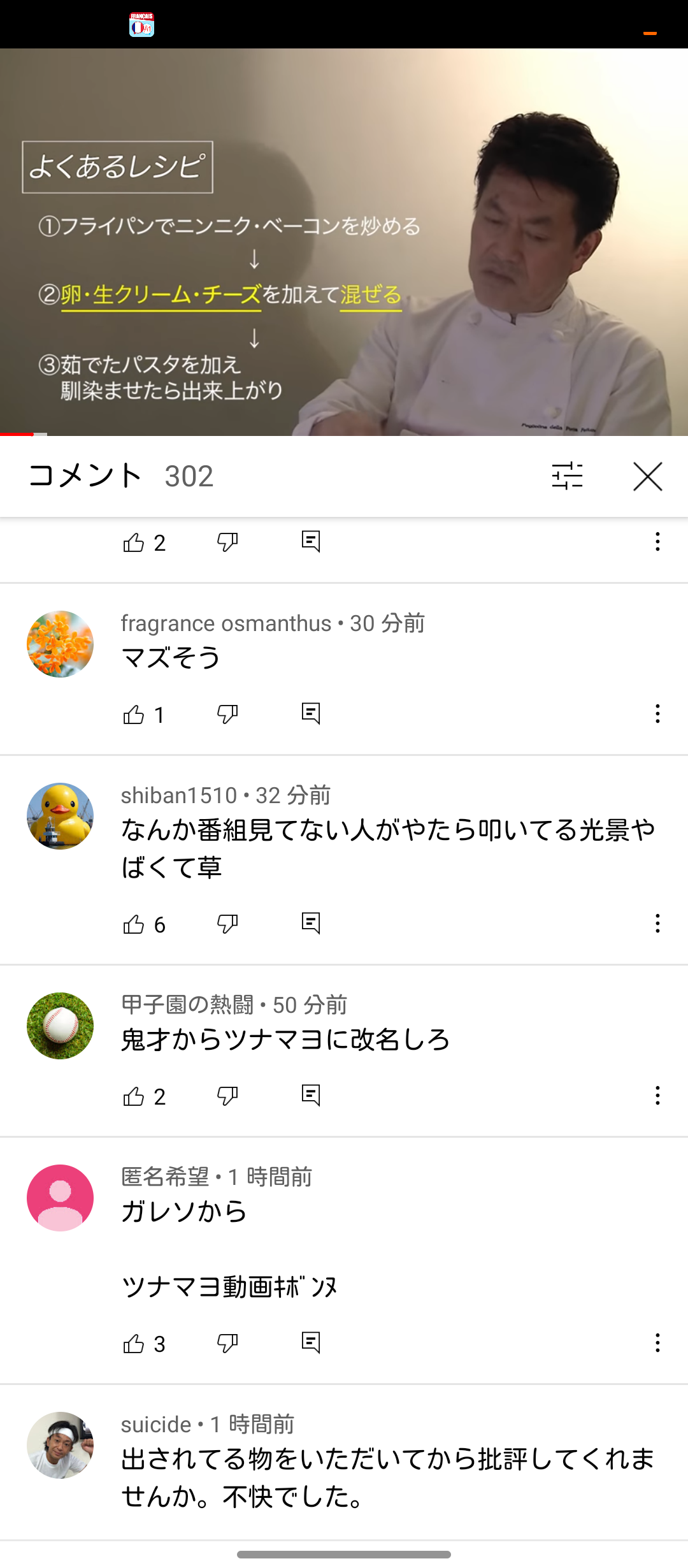Close the コメント panel
Image resolution: width=688 pixels, height=1568 pixels.
(647, 476)
